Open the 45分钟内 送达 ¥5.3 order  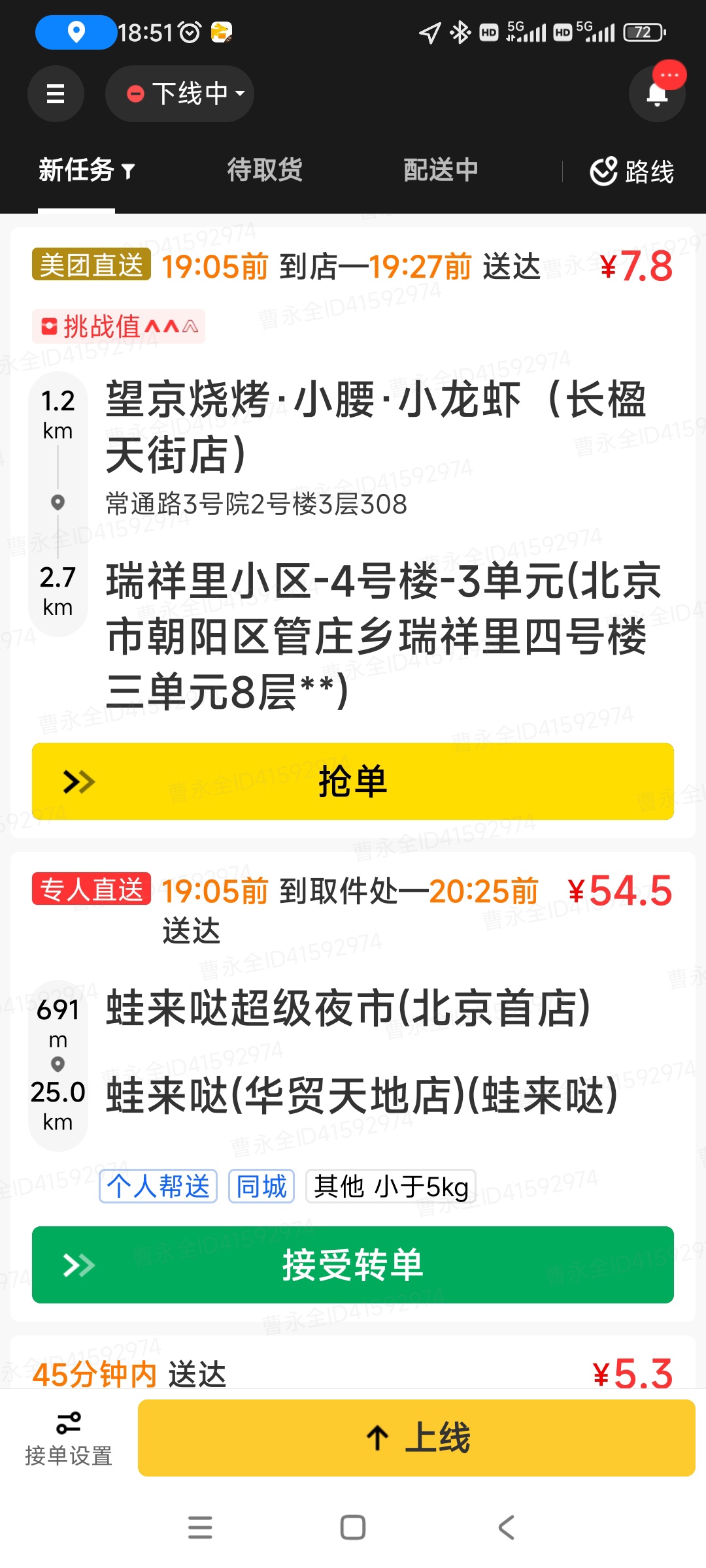click(353, 1373)
